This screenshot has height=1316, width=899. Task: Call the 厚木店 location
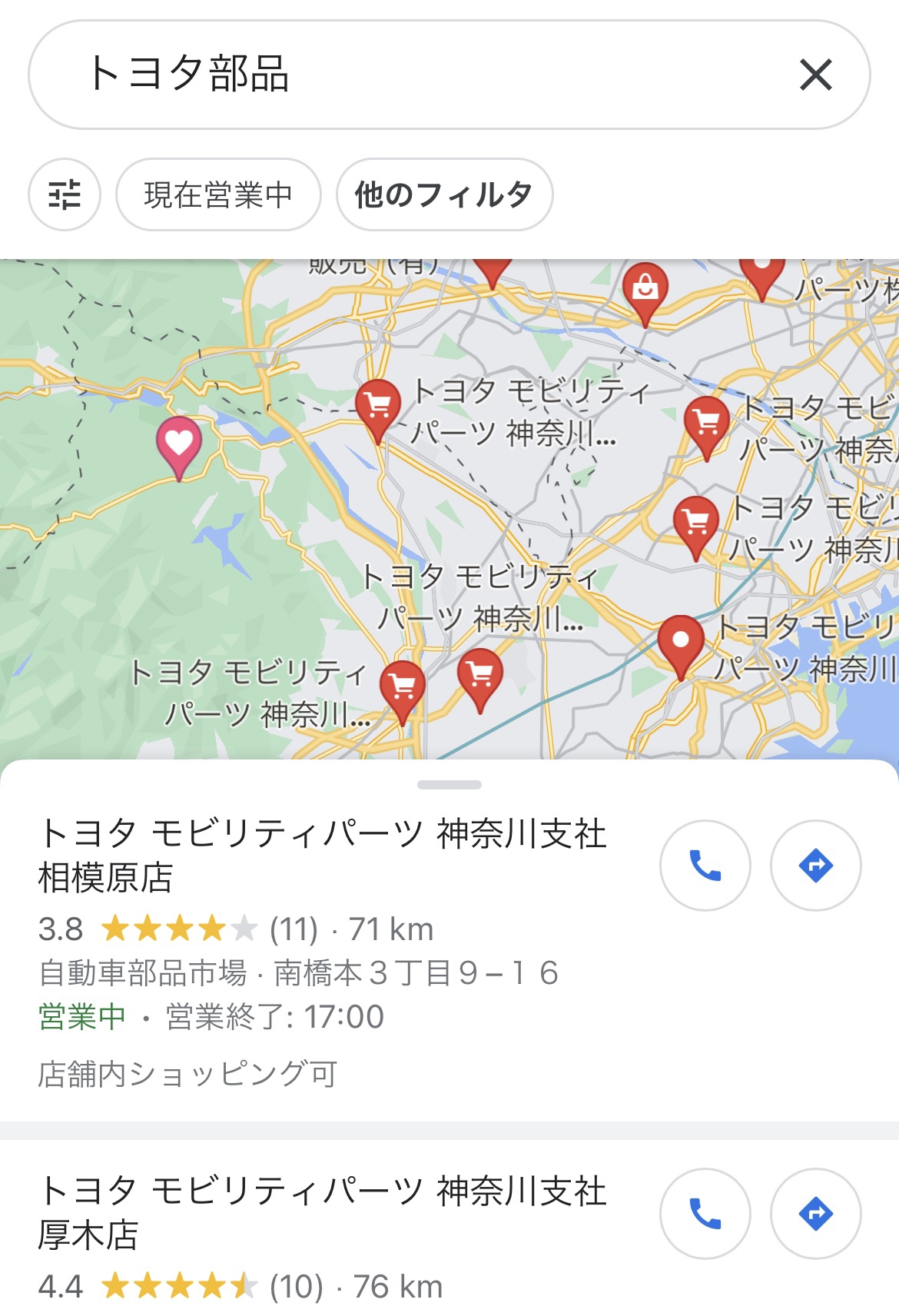tap(705, 1214)
